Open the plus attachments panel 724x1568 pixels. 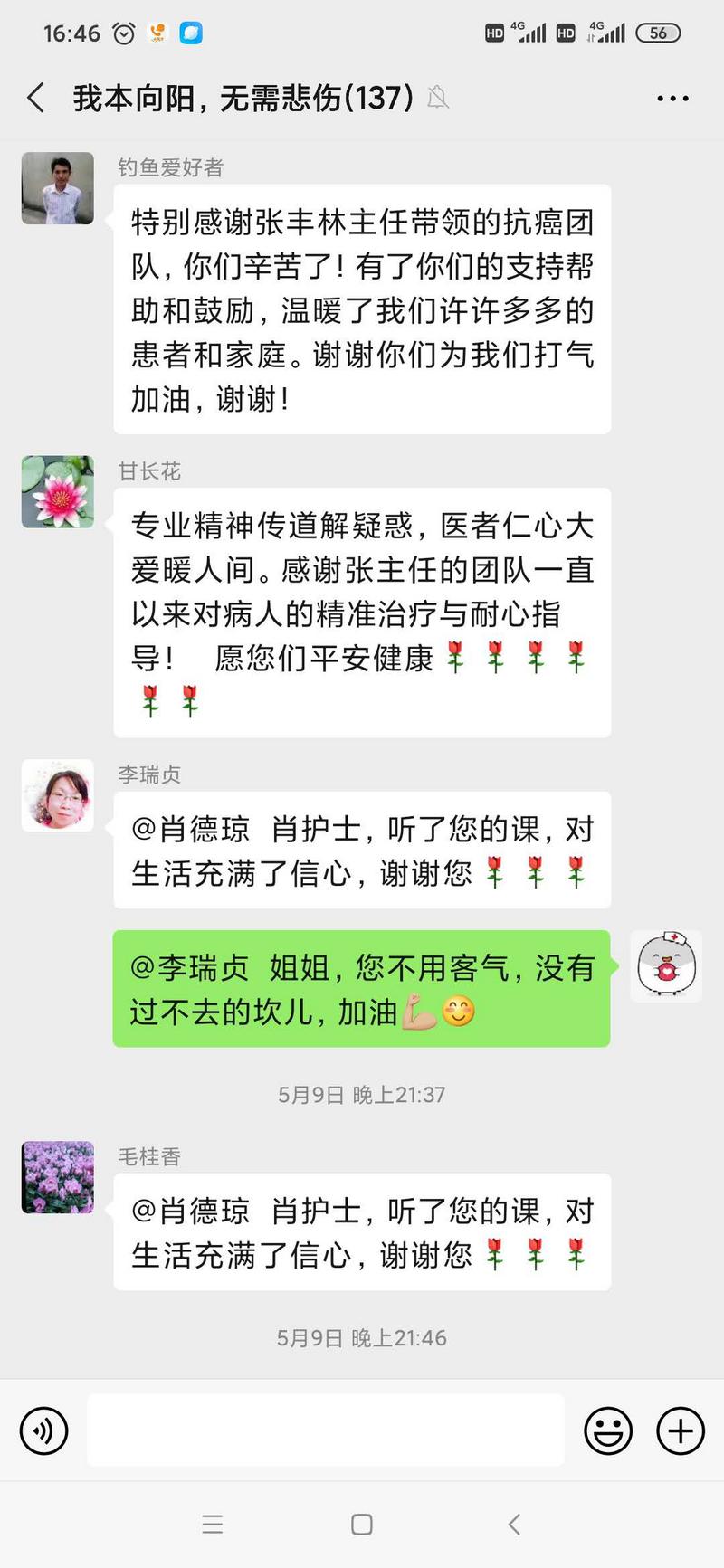(681, 1430)
